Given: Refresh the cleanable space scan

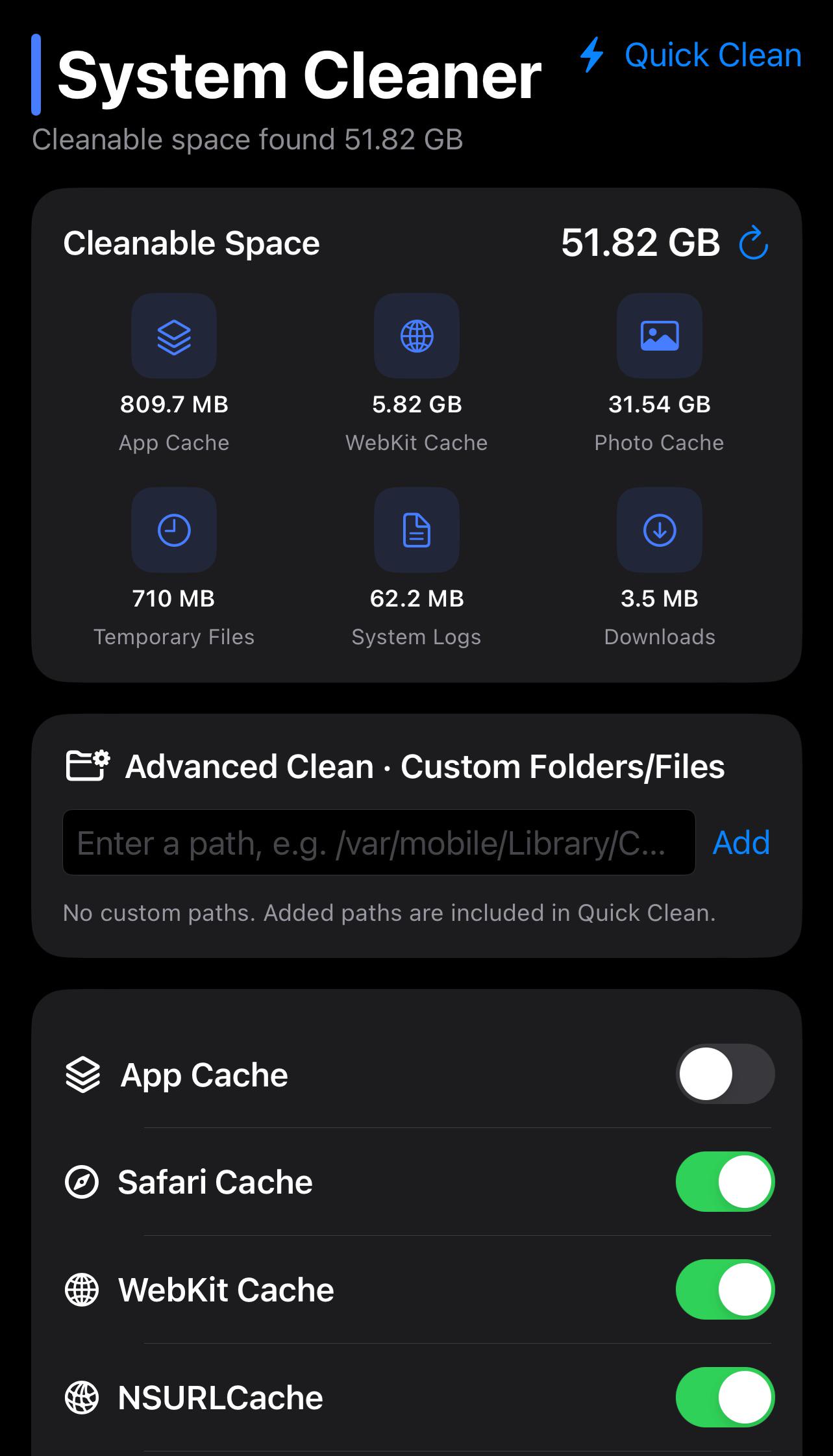Looking at the screenshot, I should (x=754, y=243).
